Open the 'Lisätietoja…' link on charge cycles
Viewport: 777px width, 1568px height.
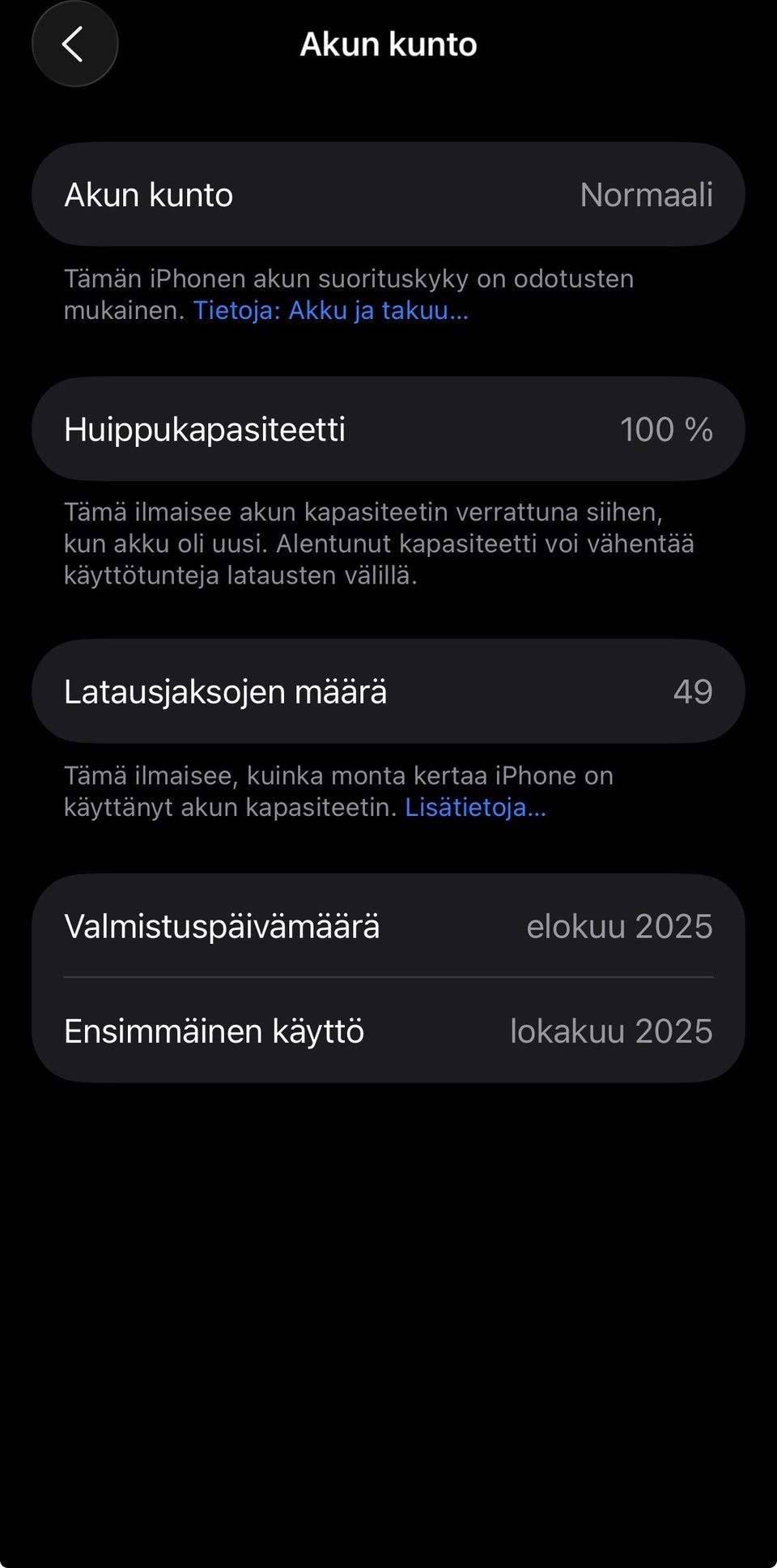click(475, 807)
